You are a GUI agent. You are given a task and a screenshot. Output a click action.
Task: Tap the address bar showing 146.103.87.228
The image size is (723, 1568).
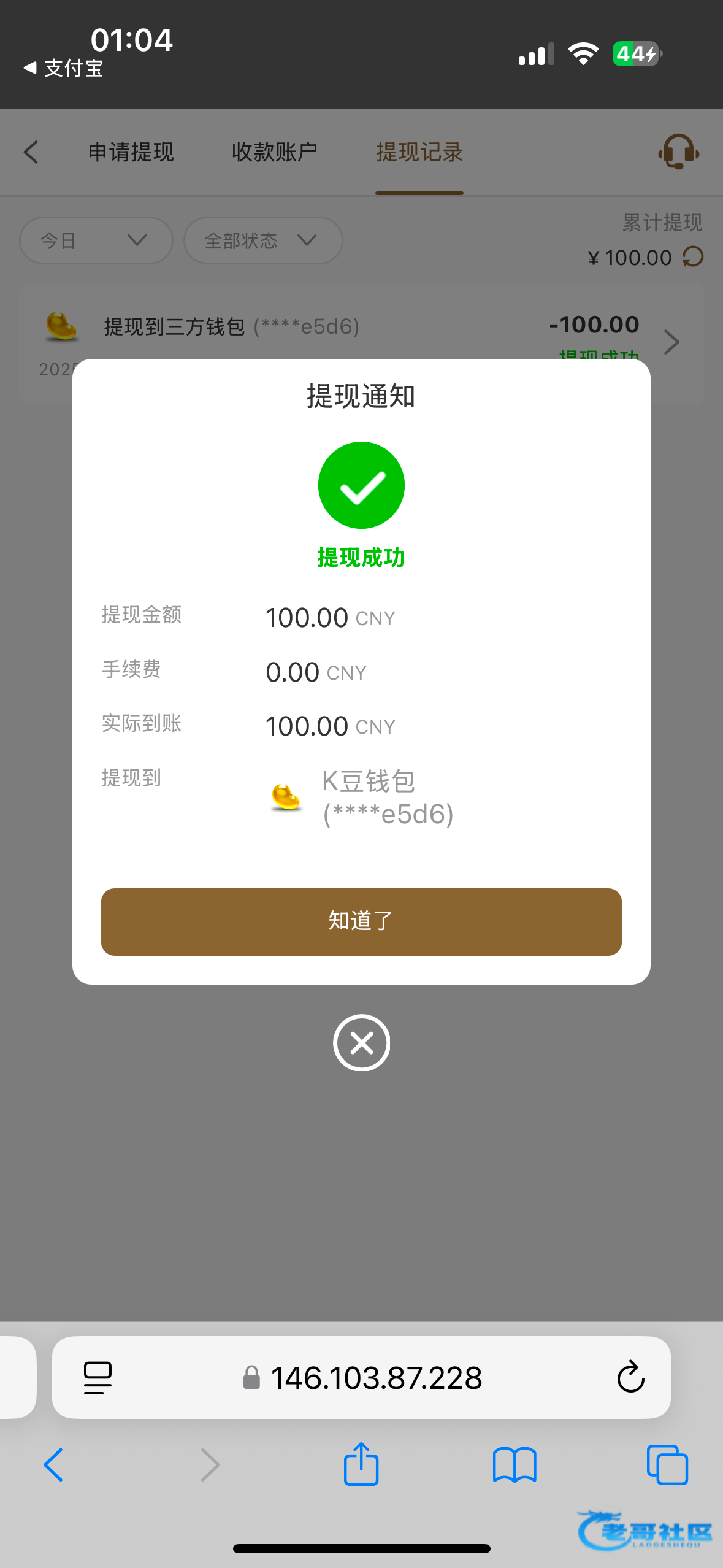click(376, 1378)
